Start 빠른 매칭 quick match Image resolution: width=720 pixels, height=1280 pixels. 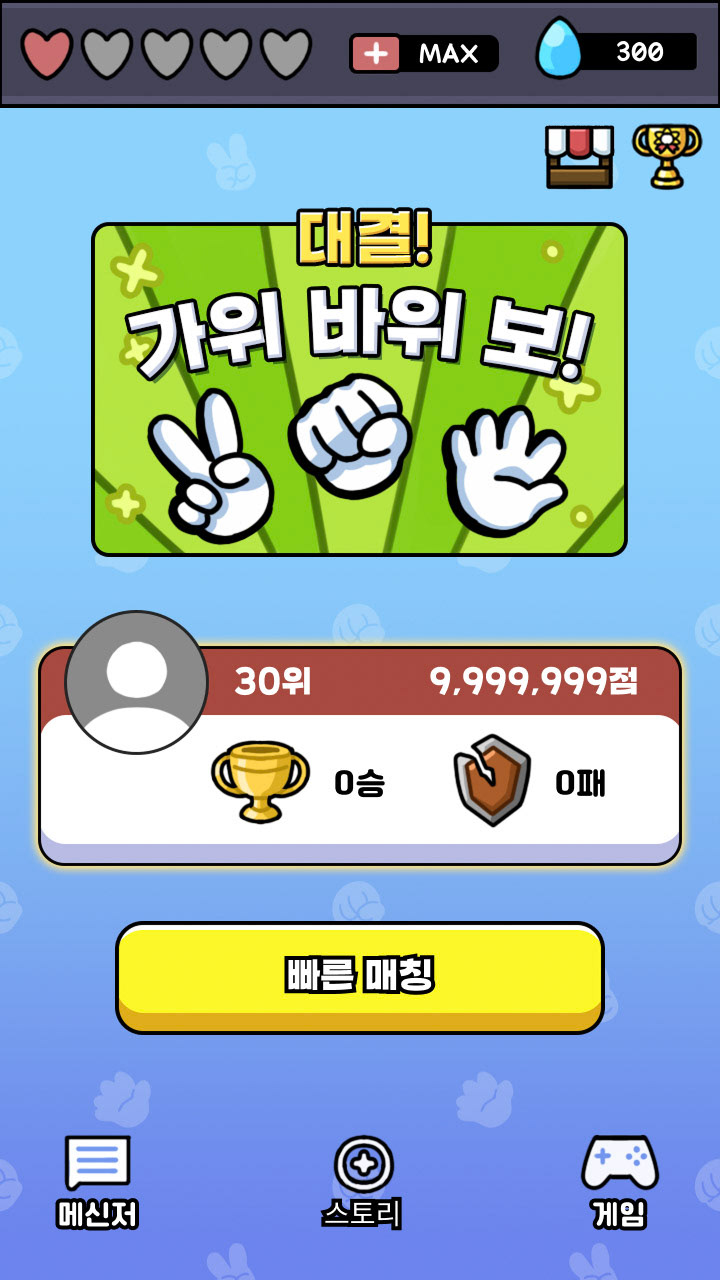tap(360, 977)
